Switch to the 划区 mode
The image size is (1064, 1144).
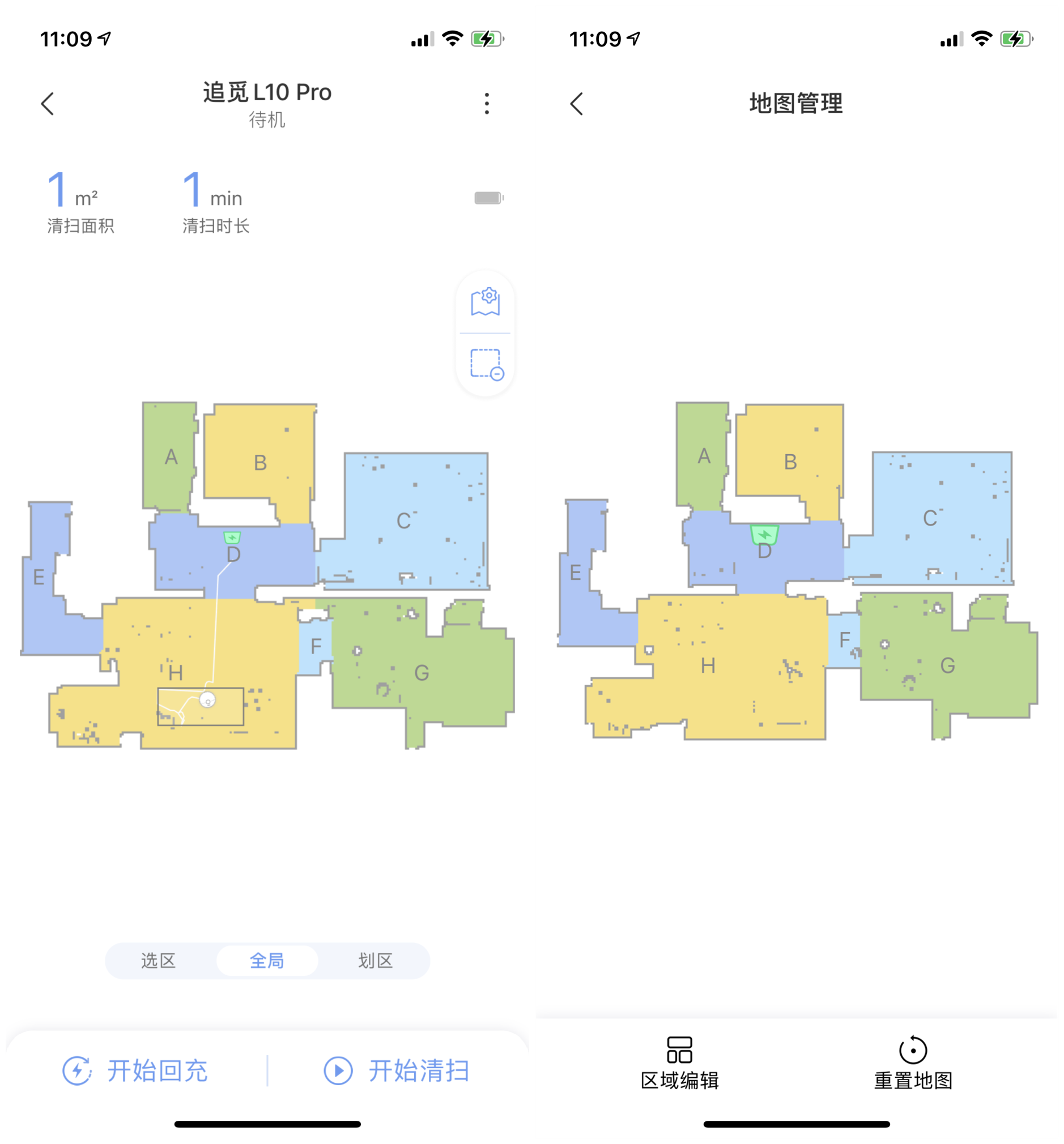(x=376, y=961)
